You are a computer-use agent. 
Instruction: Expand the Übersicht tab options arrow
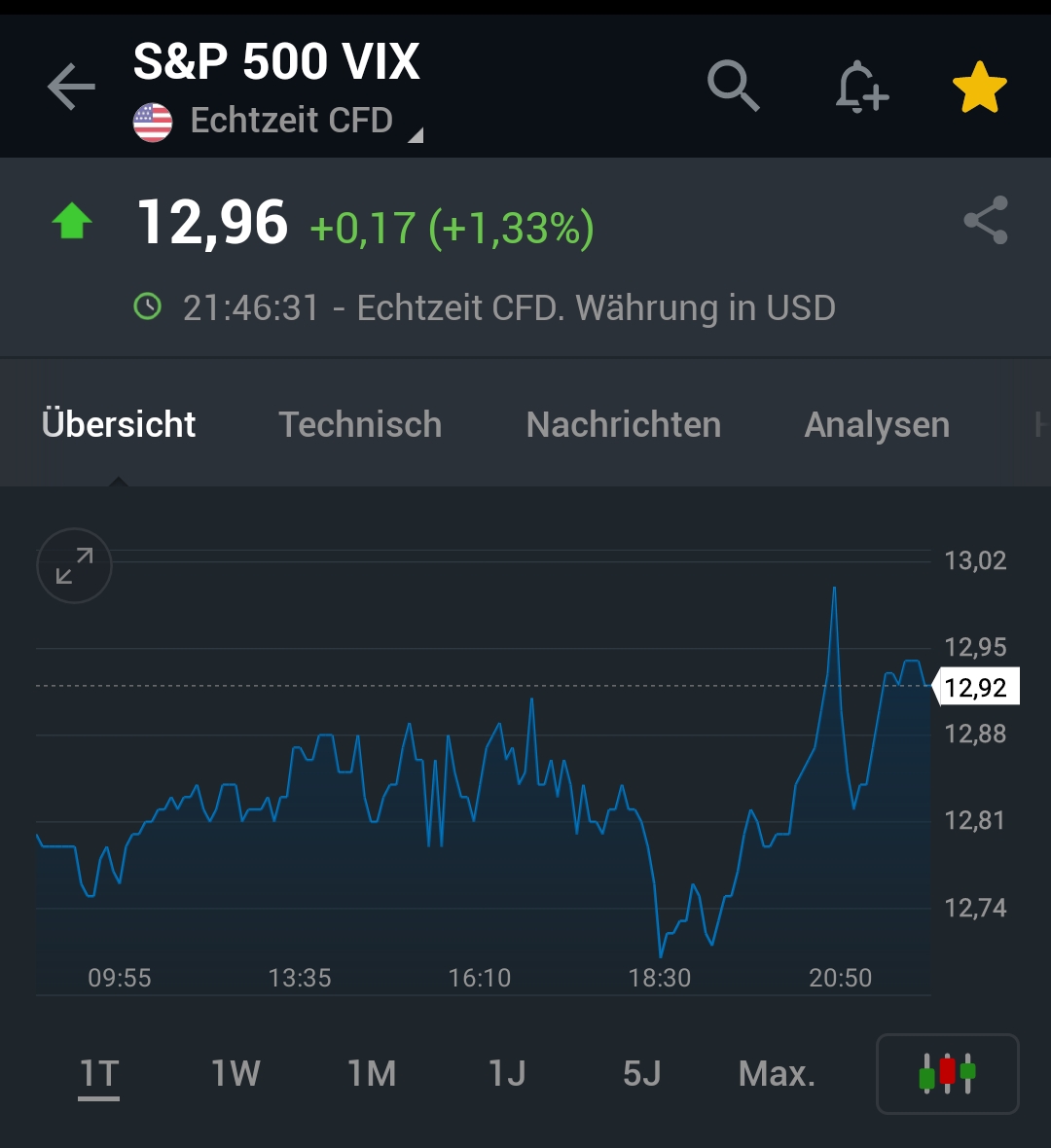[x=119, y=480]
